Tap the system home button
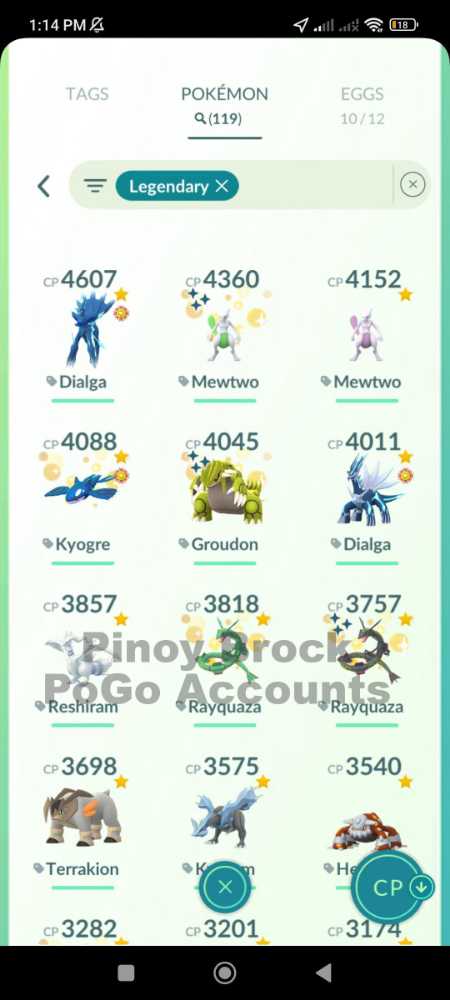Screen dimensions: 450x1000 coord(224,973)
